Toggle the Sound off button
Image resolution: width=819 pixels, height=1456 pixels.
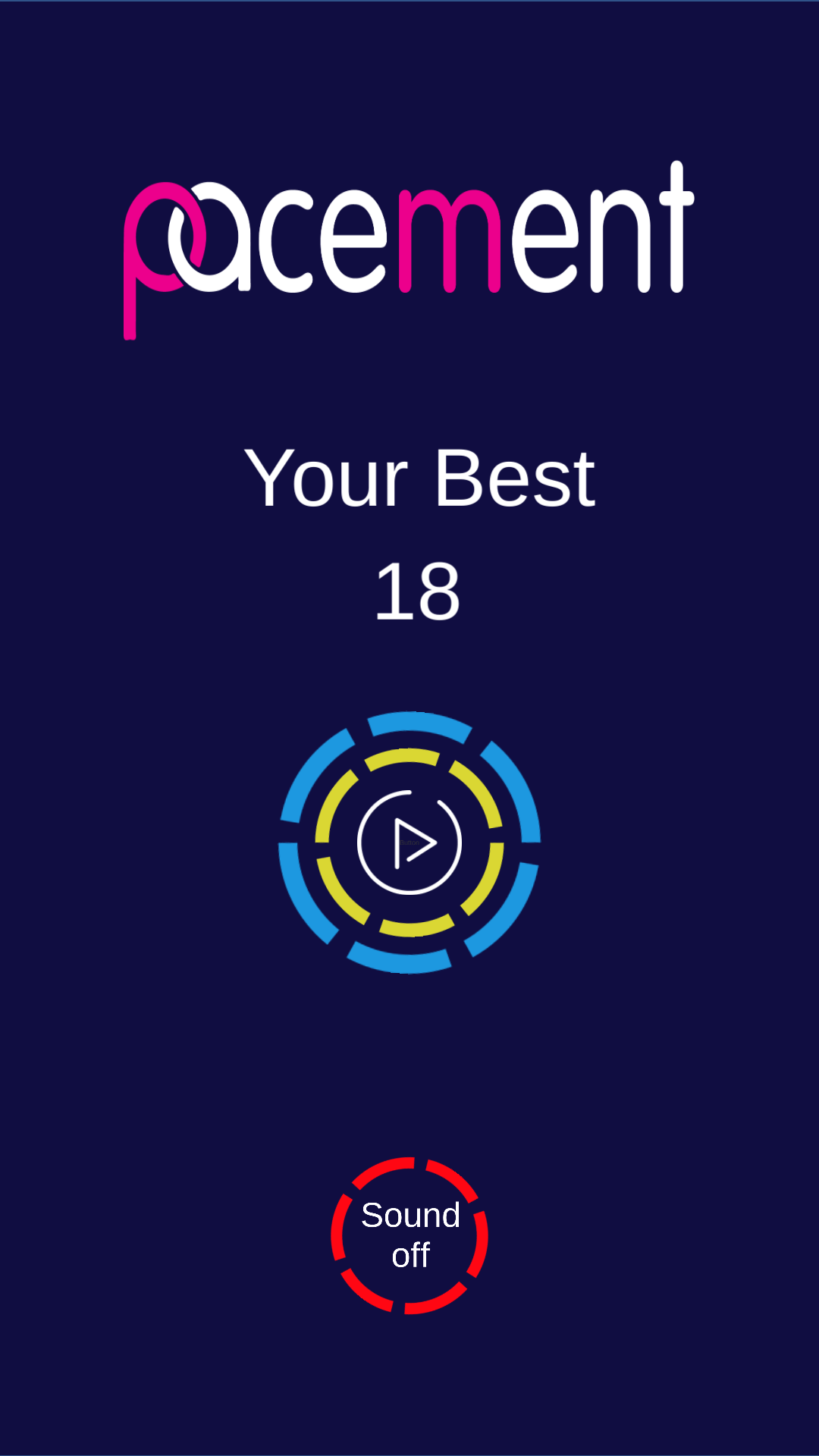pyautogui.click(x=409, y=1235)
